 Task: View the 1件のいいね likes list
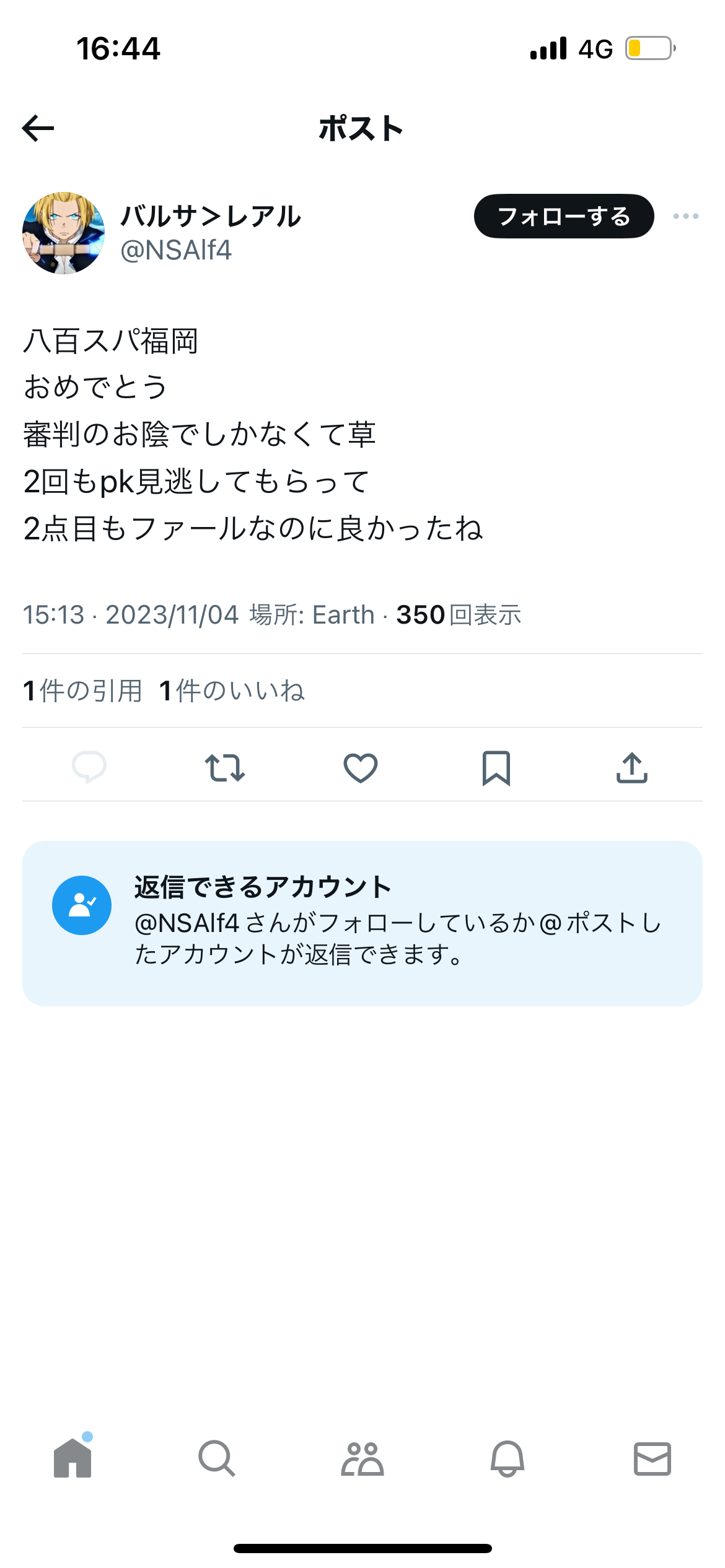[x=232, y=690]
